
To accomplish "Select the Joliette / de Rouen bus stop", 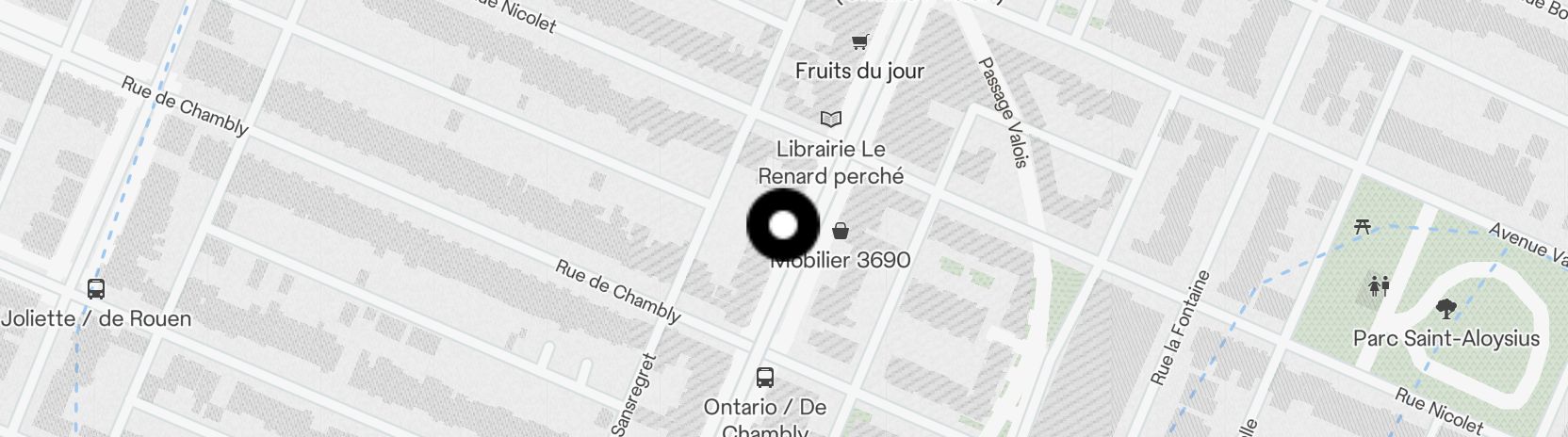I will click(95, 289).
